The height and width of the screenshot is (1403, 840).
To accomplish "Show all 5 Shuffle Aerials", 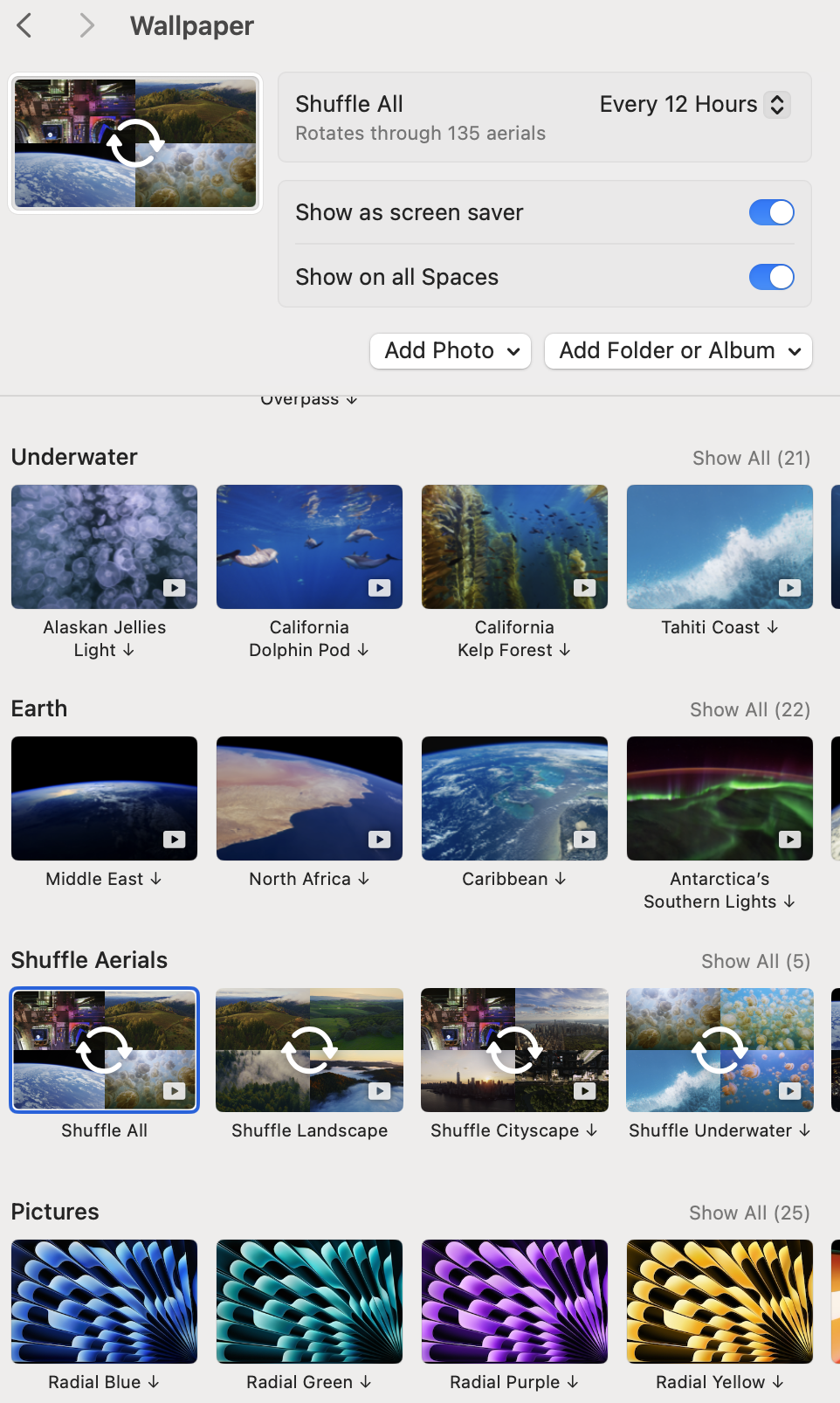I will (x=755, y=962).
